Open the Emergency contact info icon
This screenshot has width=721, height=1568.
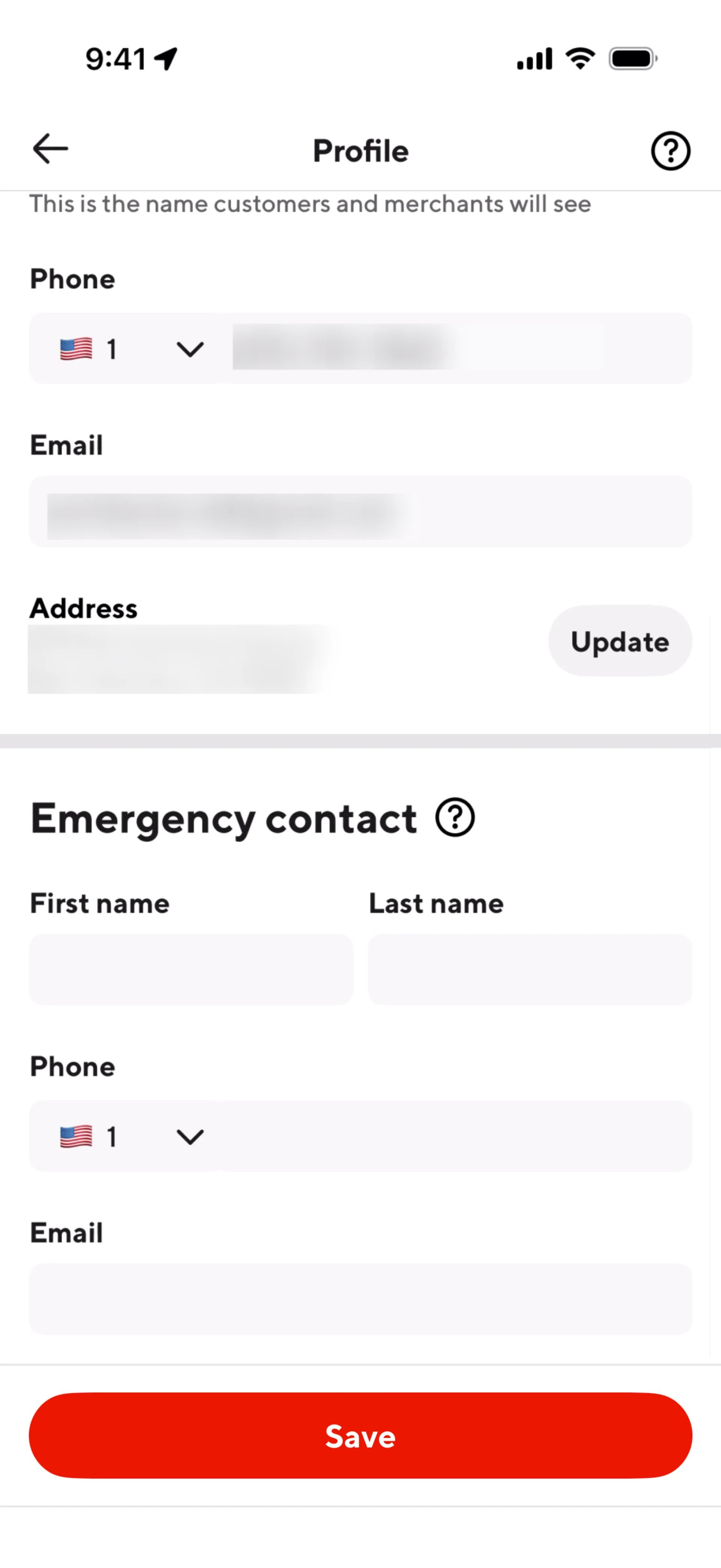[x=454, y=817]
